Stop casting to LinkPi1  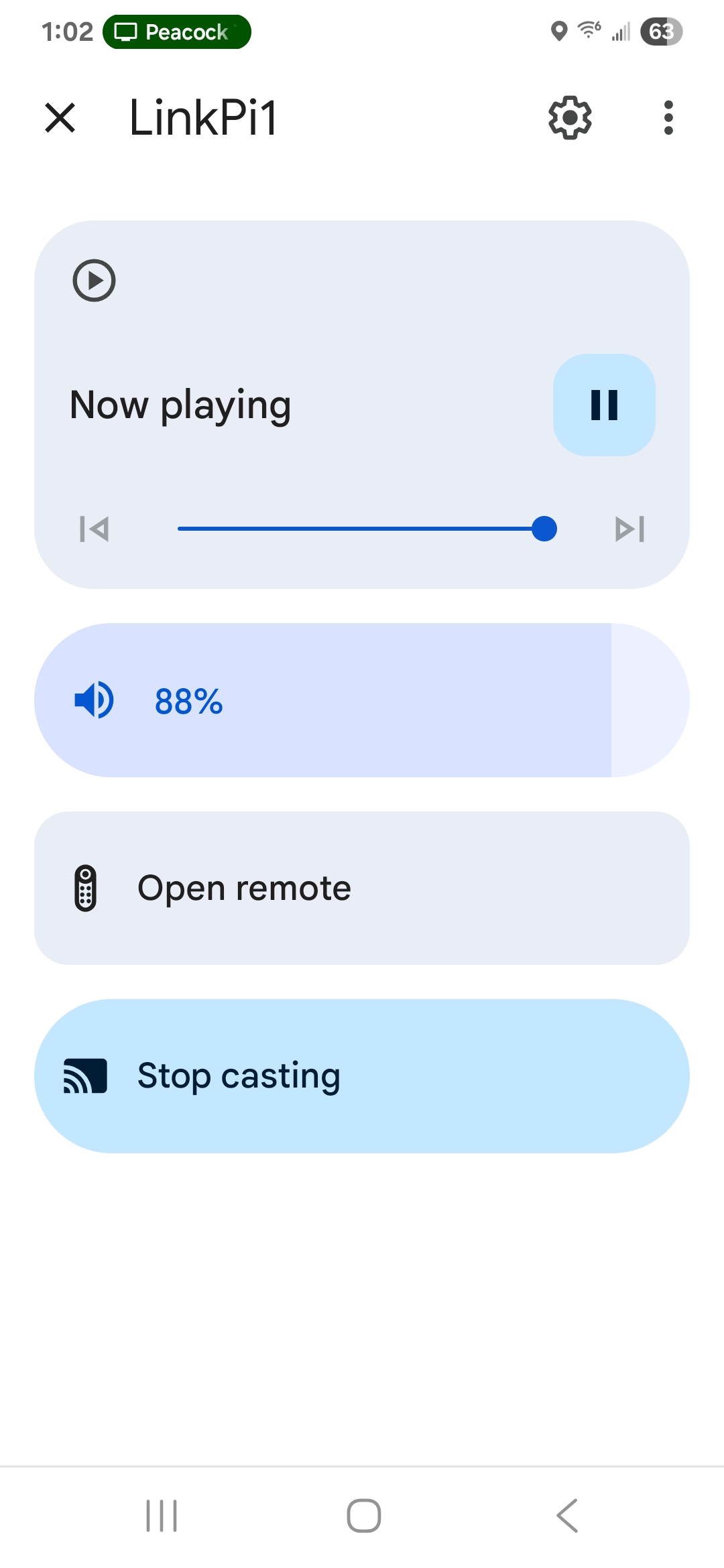[362, 1075]
